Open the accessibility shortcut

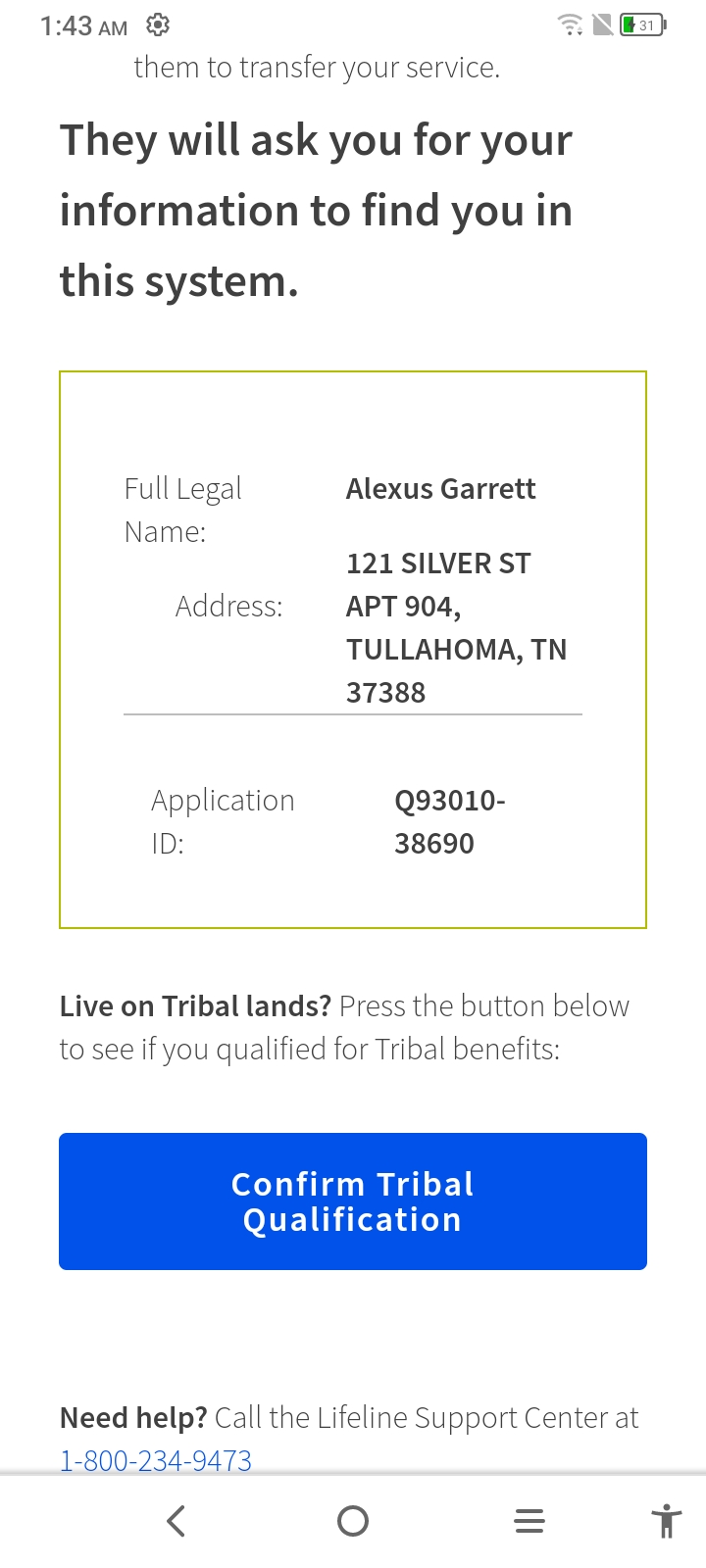pyautogui.click(x=667, y=1521)
